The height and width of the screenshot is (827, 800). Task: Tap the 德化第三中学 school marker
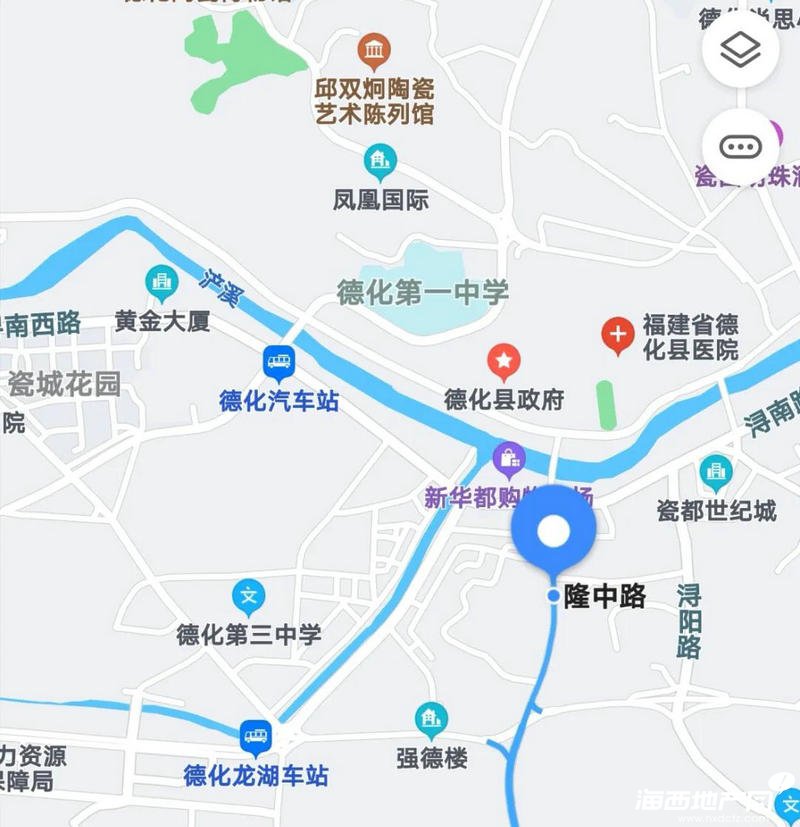tap(249, 597)
